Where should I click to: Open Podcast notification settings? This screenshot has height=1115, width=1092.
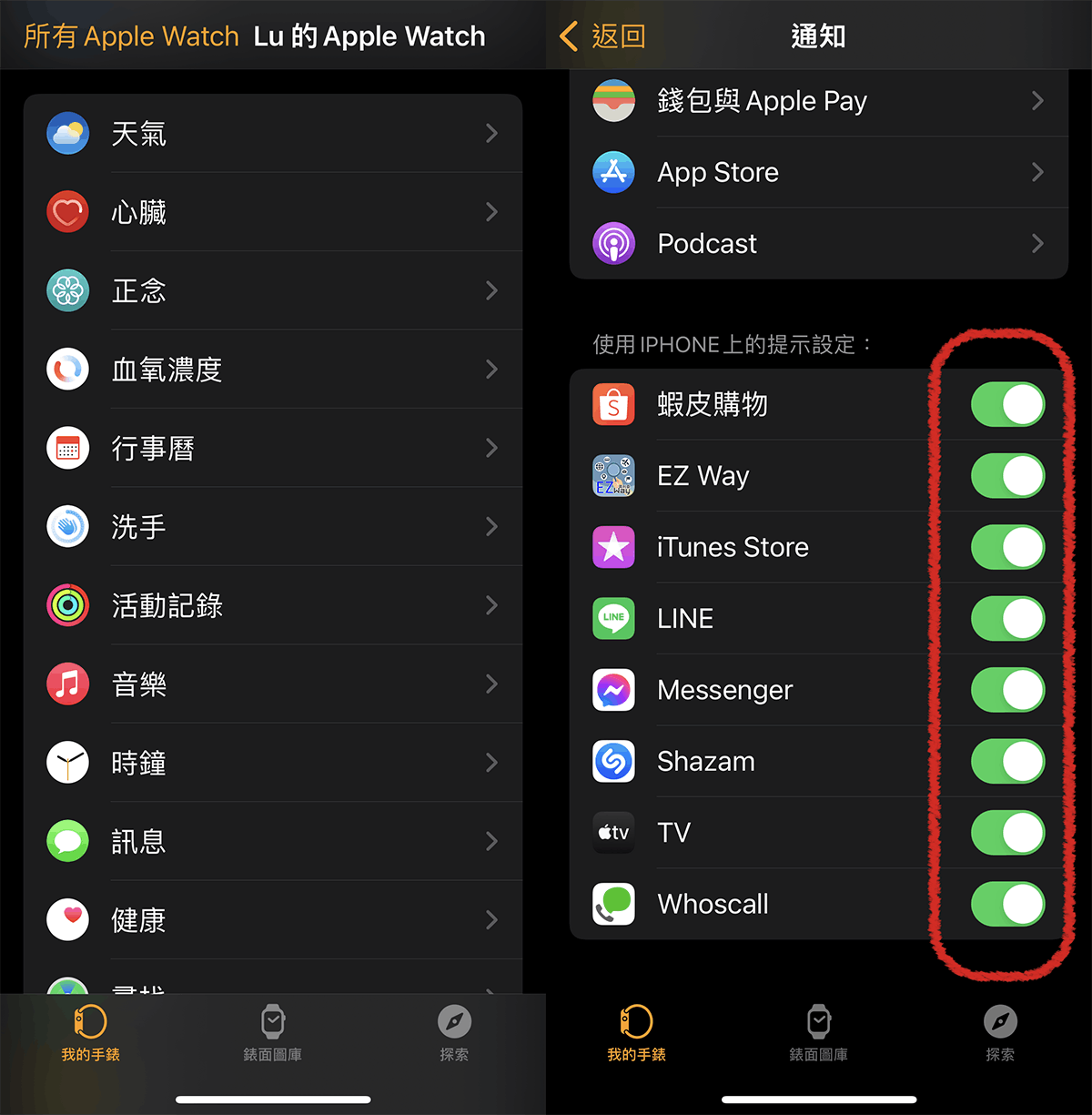pyautogui.click(x=817, y=243)
